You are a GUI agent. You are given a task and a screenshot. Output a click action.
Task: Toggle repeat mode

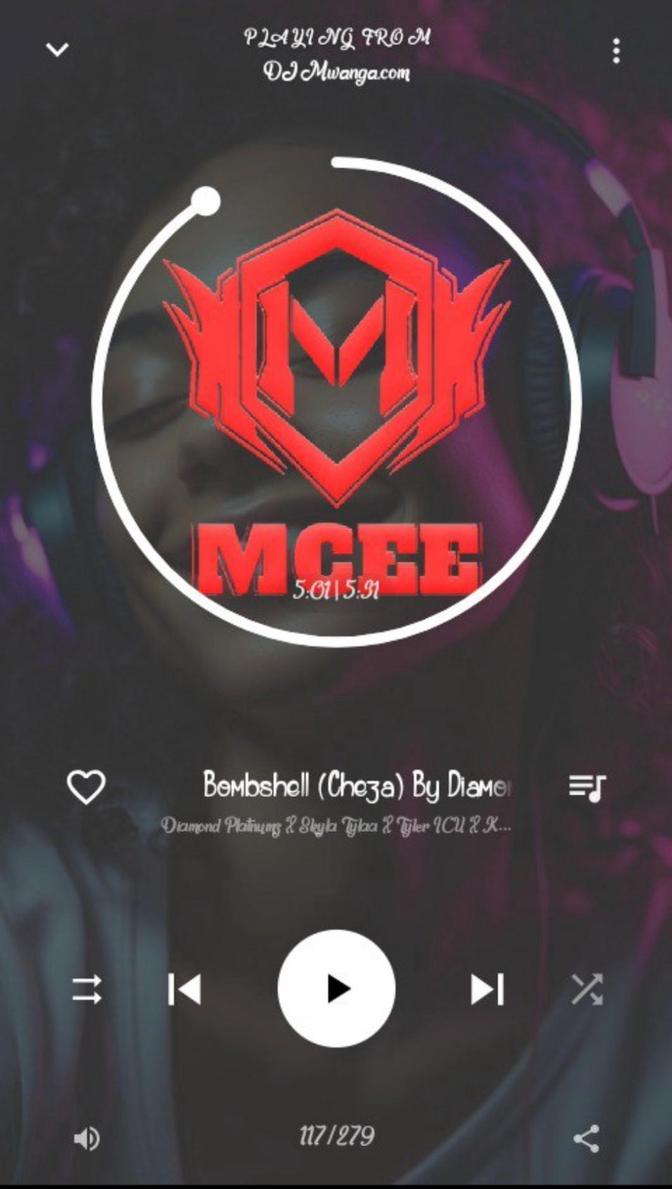[86, 990]
